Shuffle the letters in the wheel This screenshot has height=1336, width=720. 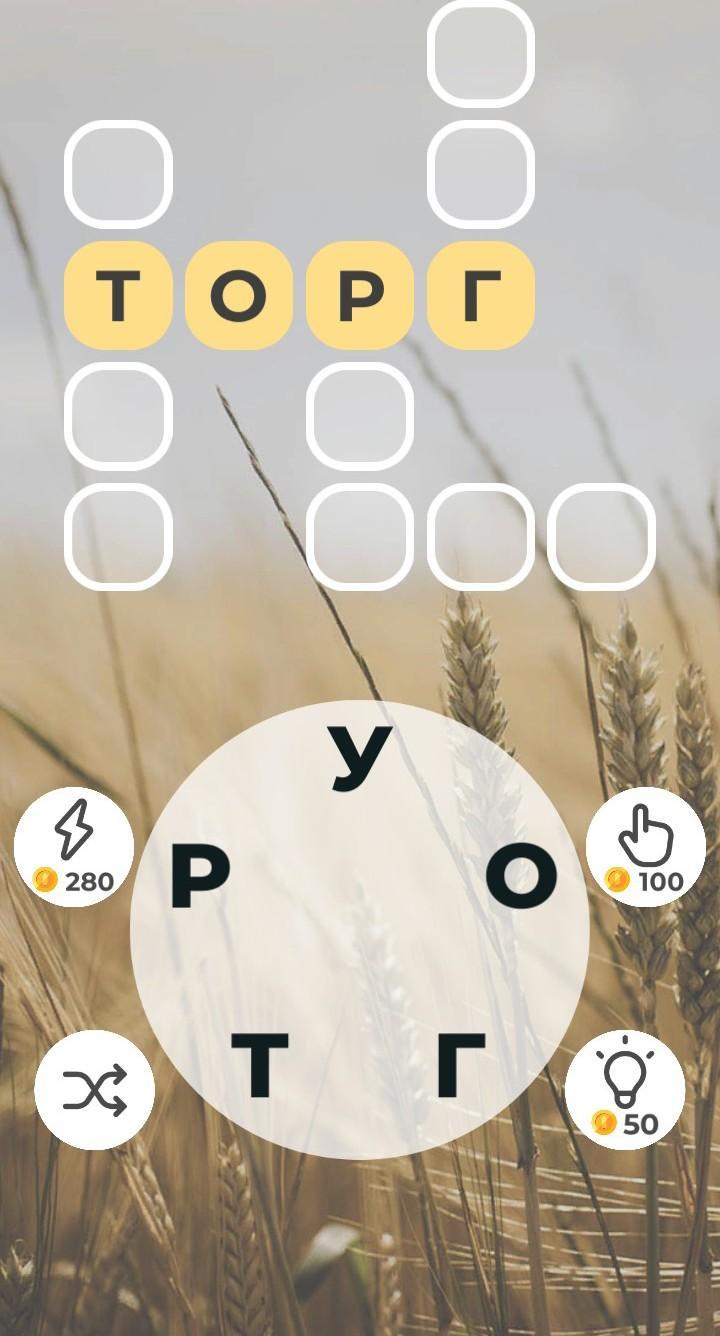click(95, 1089)
